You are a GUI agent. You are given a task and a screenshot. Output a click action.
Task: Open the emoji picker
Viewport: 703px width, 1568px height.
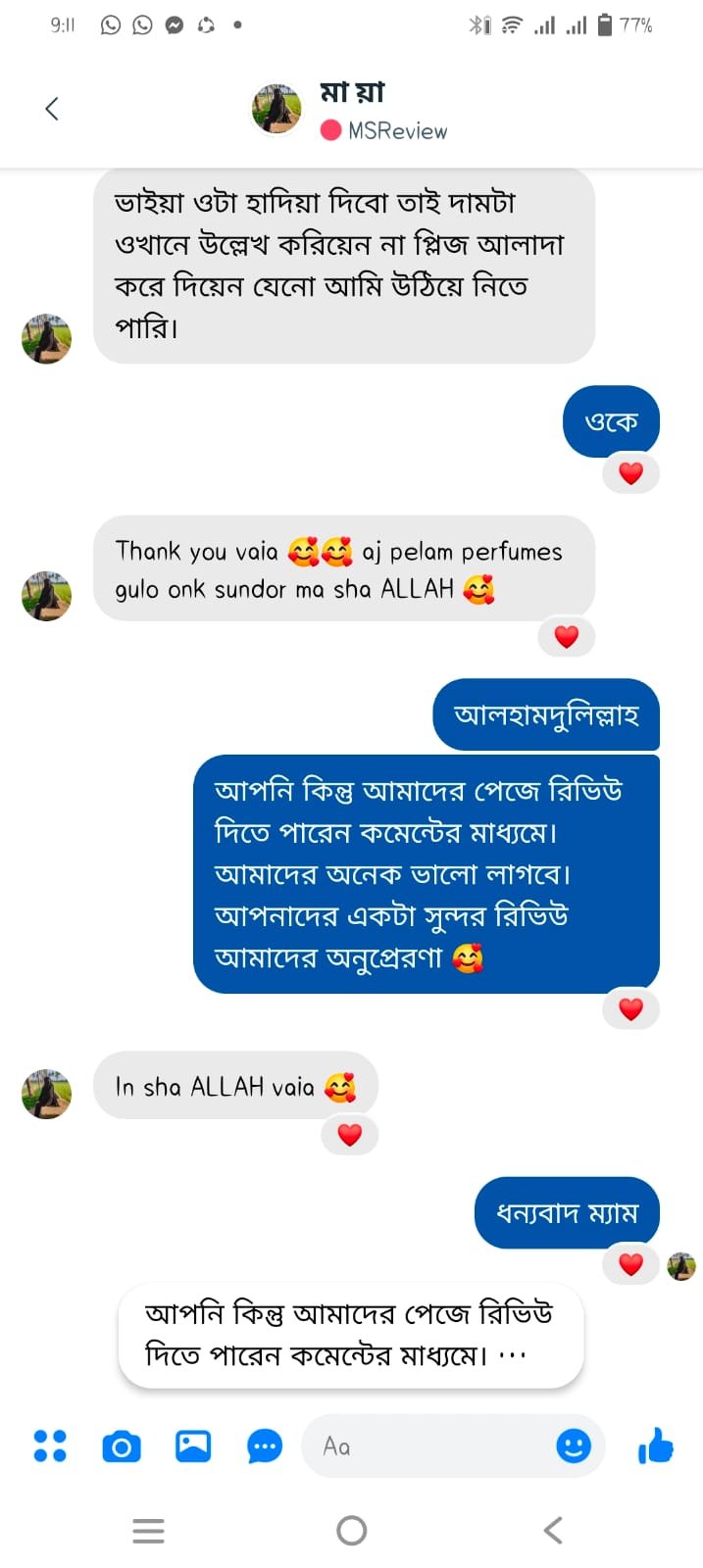574,1445
